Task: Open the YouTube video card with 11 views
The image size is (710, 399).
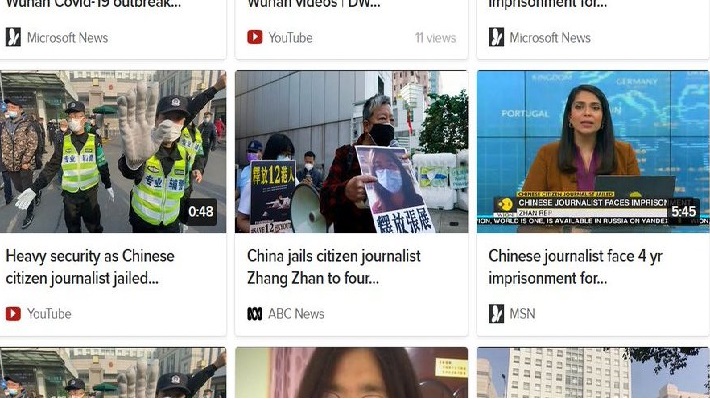Action: pyautogui.click(x=351, y=29)
